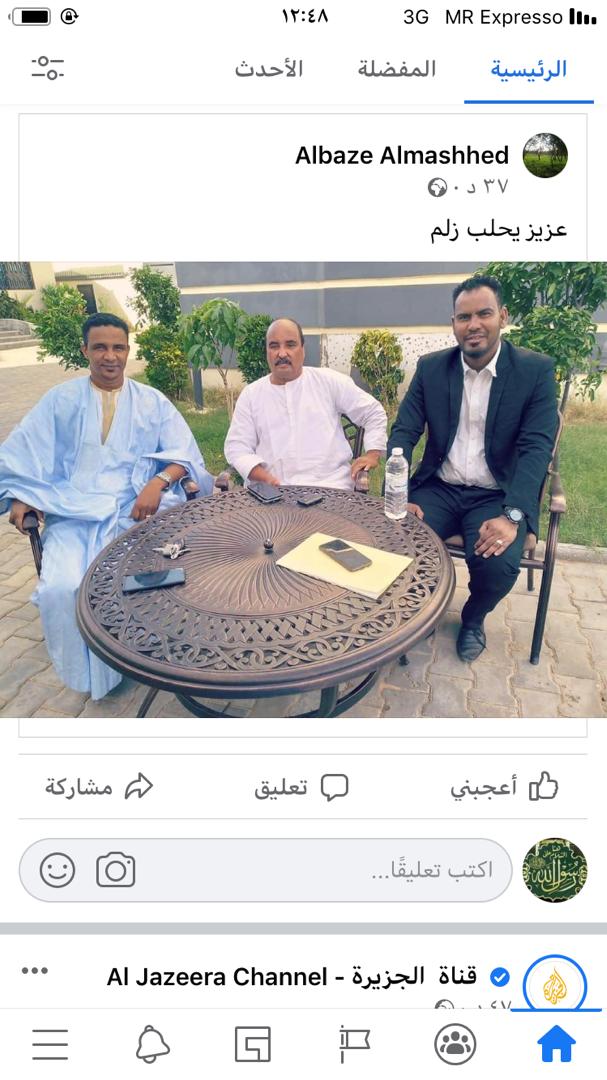Image resolution: width=607 pixels, height=1080 pixels.
Task: Open the pages flag tab
Action: pyautogui.click(x=354, y=1044)
